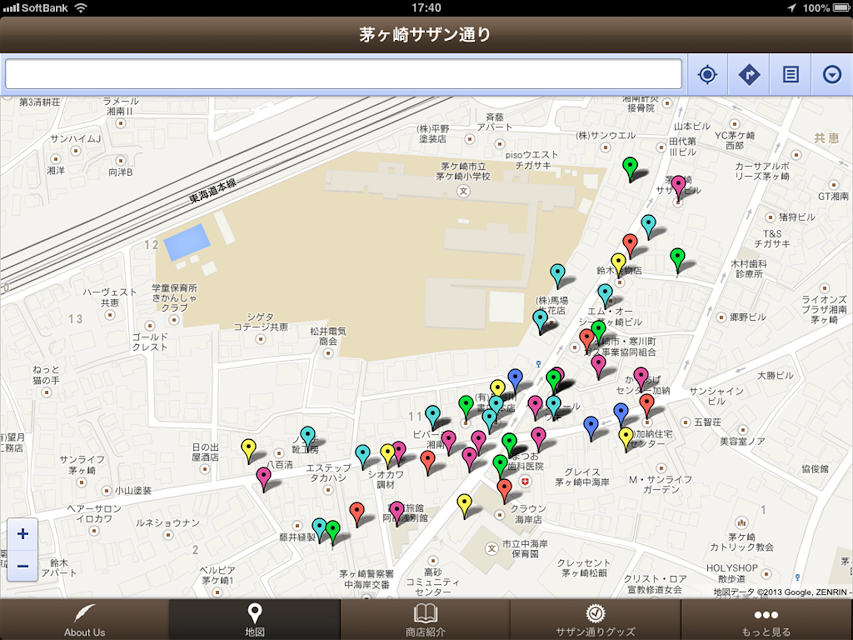Open the もっと見る tab
This screenshot has height=640, width=853.
tap(767, 620)
